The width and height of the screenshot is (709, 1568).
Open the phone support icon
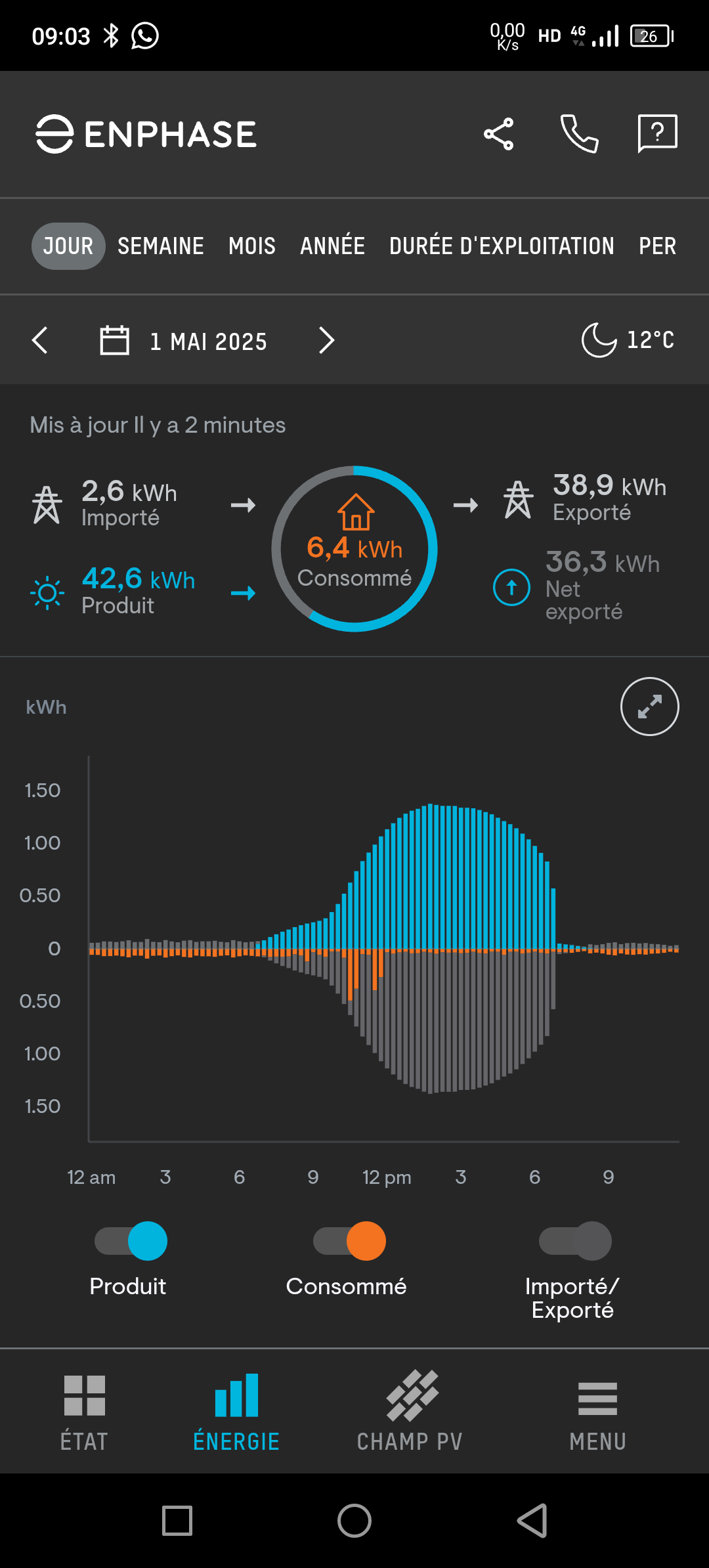579,134
